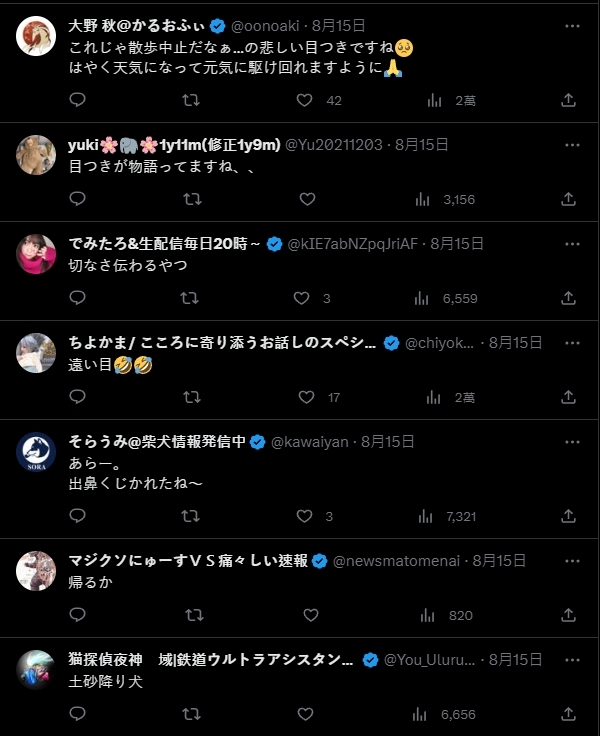Like でみたろ&生配信毎日20時's reply
This screenshot has width=600, height=736.
302,298
